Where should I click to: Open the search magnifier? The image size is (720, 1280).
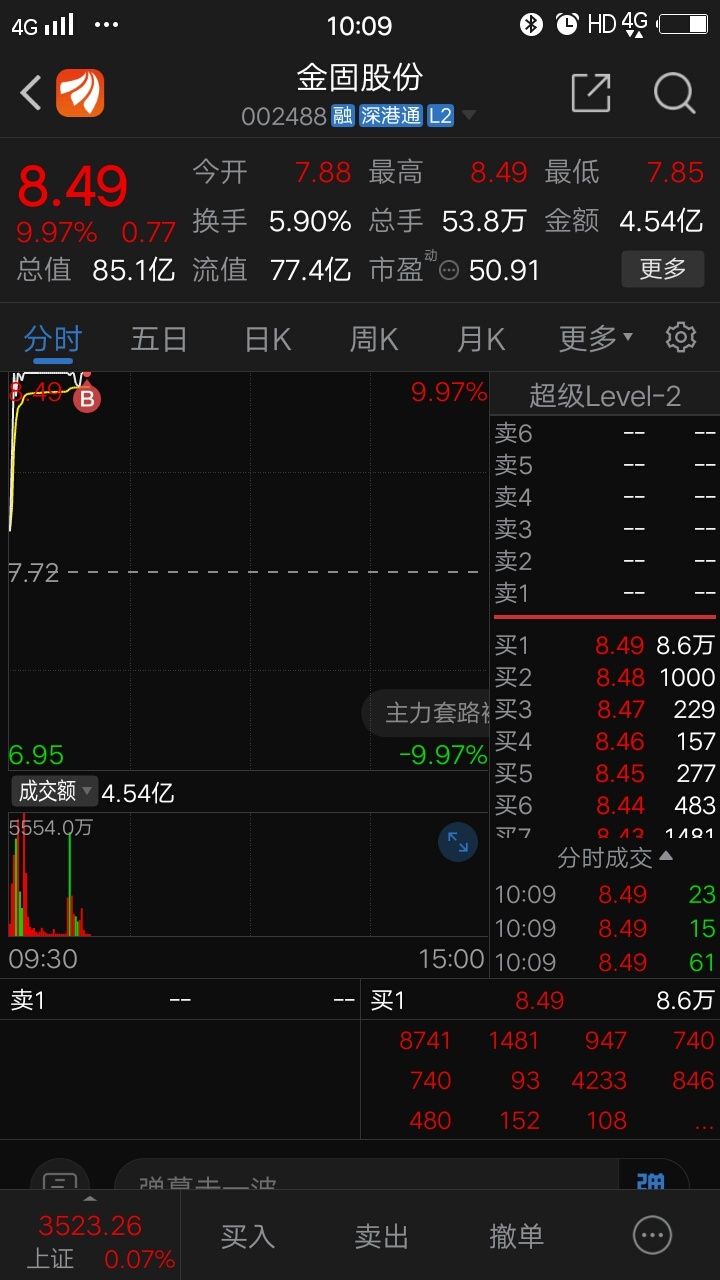(674, 93)
